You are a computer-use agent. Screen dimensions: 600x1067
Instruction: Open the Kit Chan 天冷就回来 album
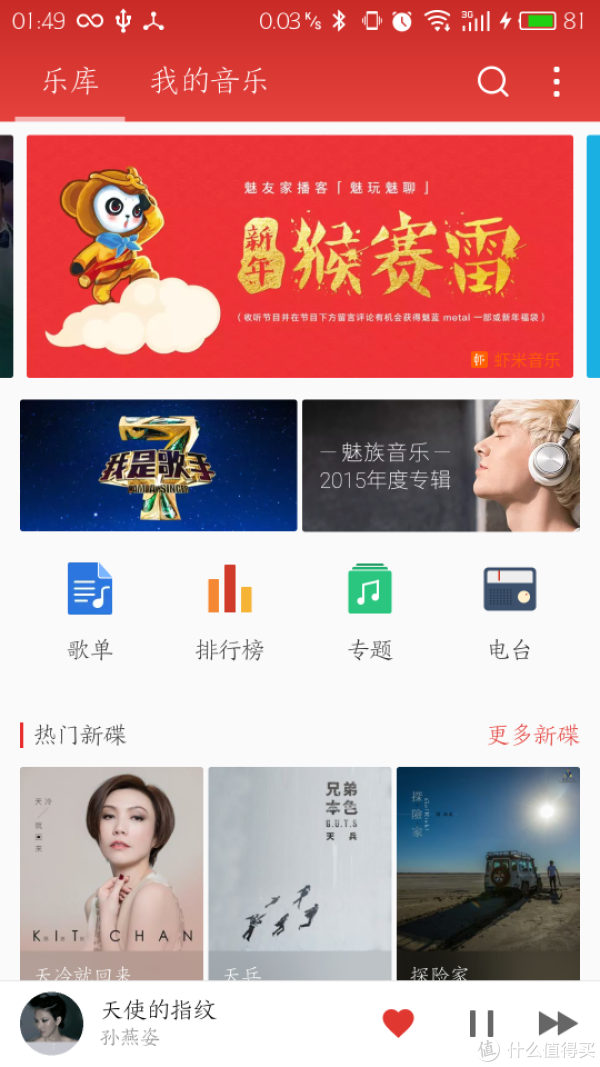pyautogui.click(x=111, y=870)
